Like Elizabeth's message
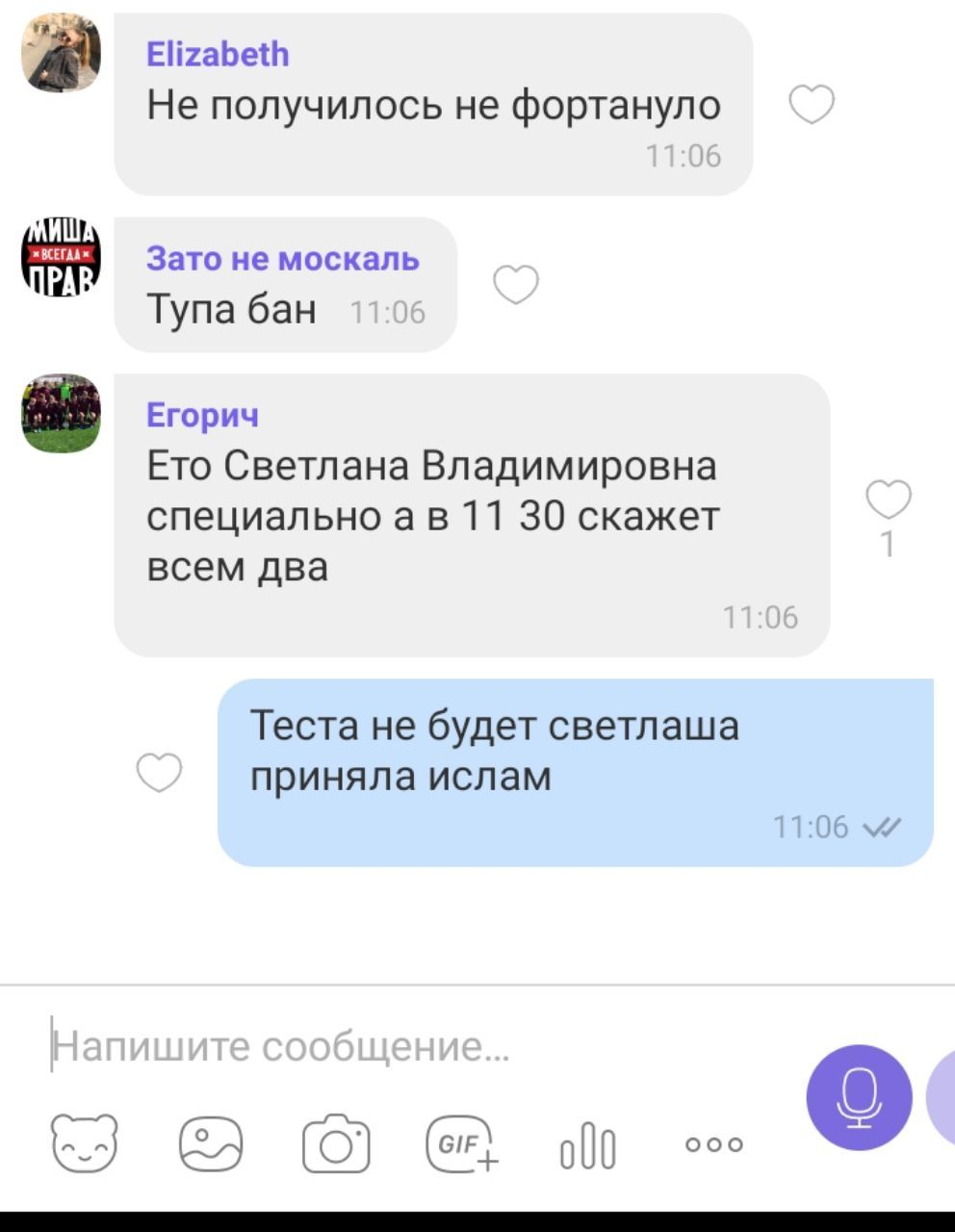This screenshot has height=1232, width=955. click(x=812, y=104)
